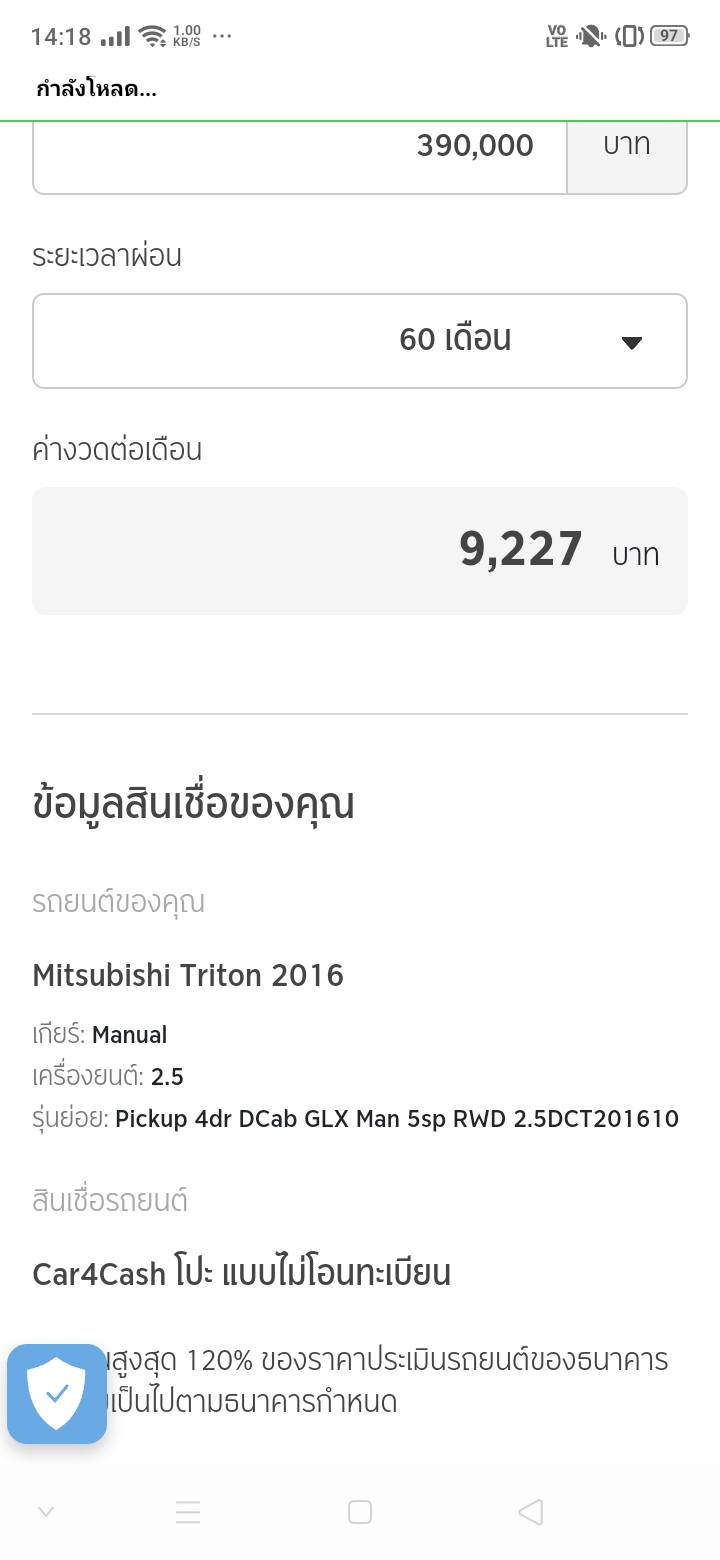Open the system navigation menu button
This screenshot has height=1560, width=720.
[188, 1512]
